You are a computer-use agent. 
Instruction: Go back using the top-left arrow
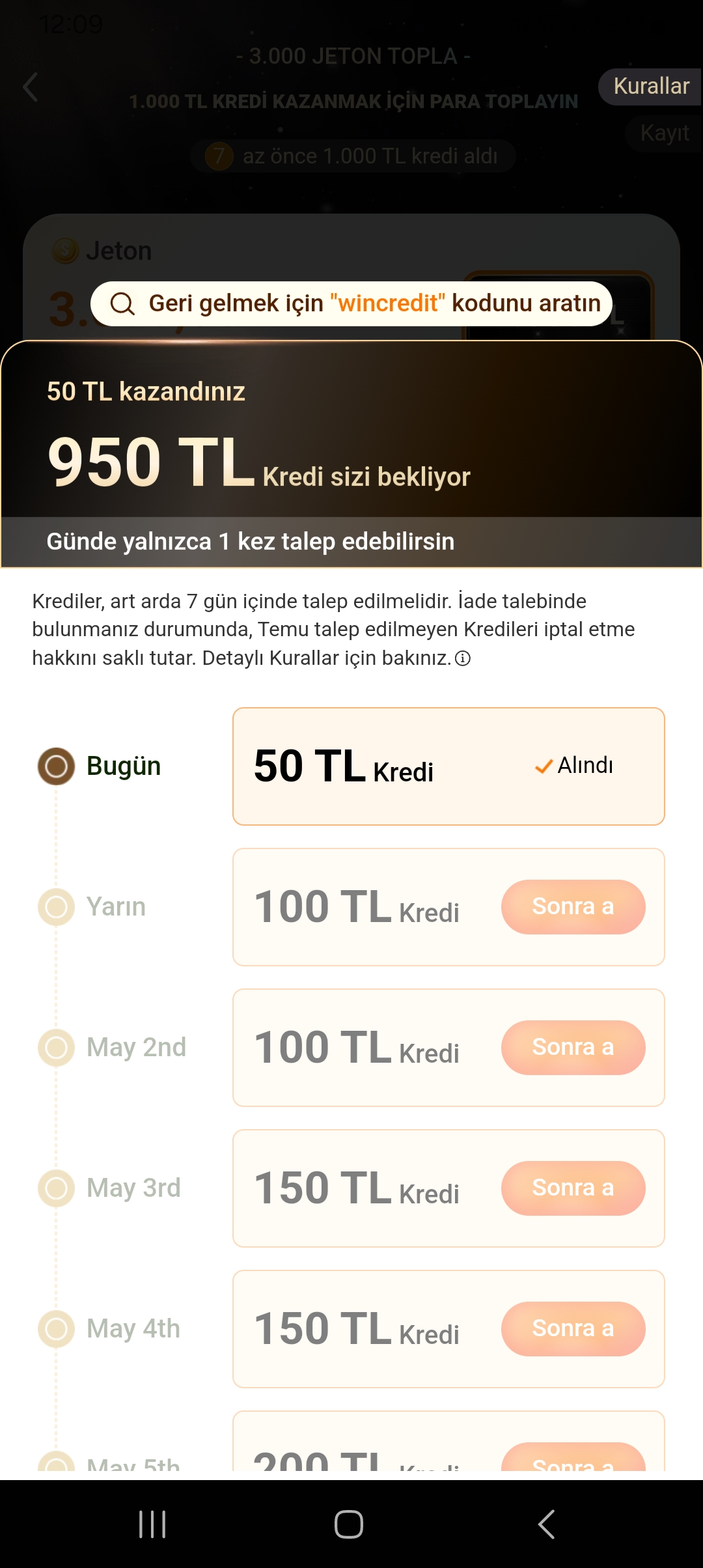click(x=30, y=87)
